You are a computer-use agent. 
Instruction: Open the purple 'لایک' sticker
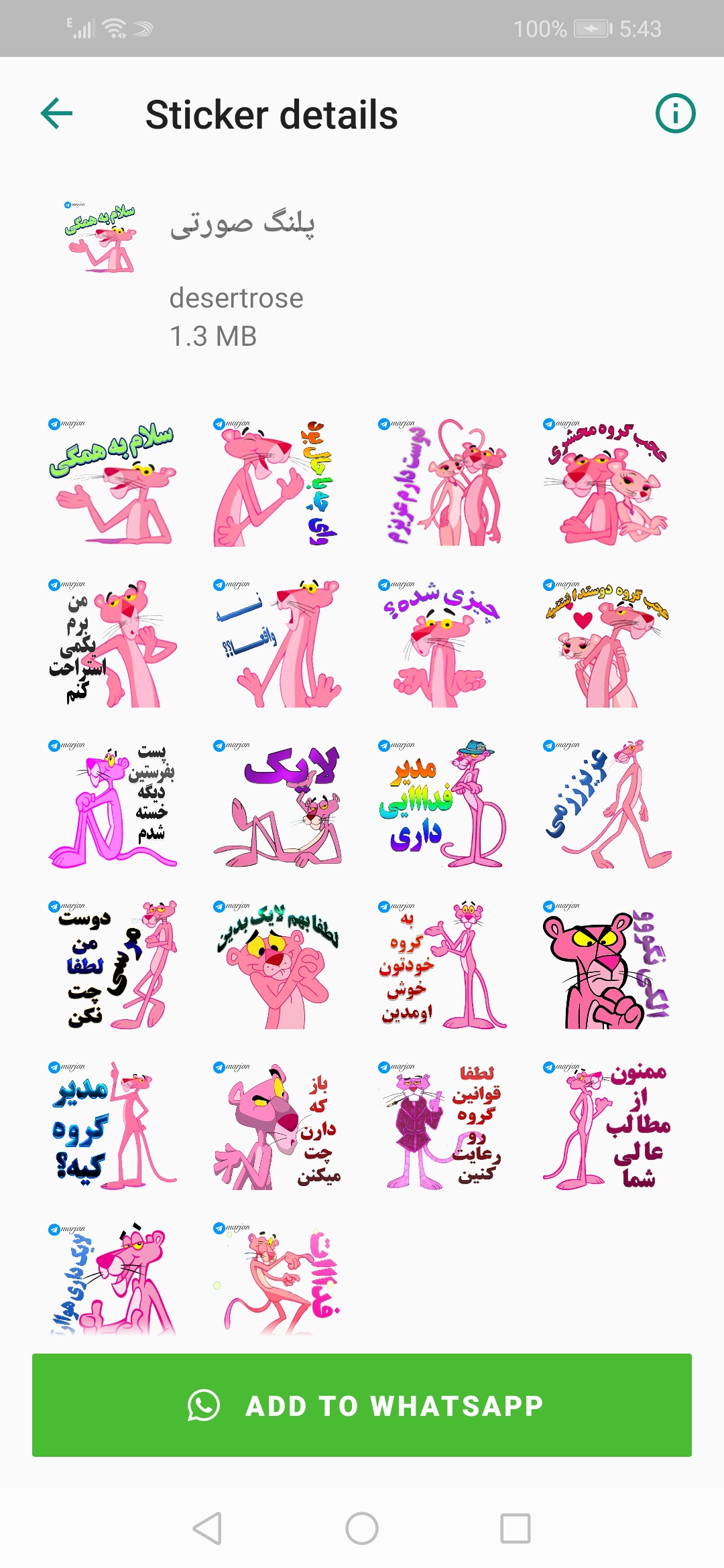[x=277, y=804]
